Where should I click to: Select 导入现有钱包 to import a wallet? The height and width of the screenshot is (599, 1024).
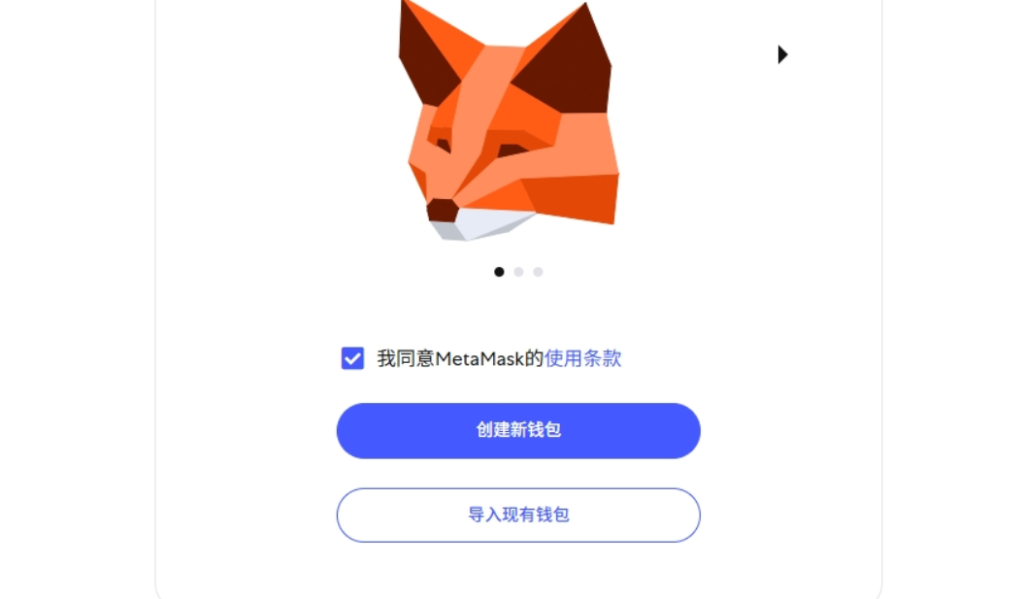point(518,515)
